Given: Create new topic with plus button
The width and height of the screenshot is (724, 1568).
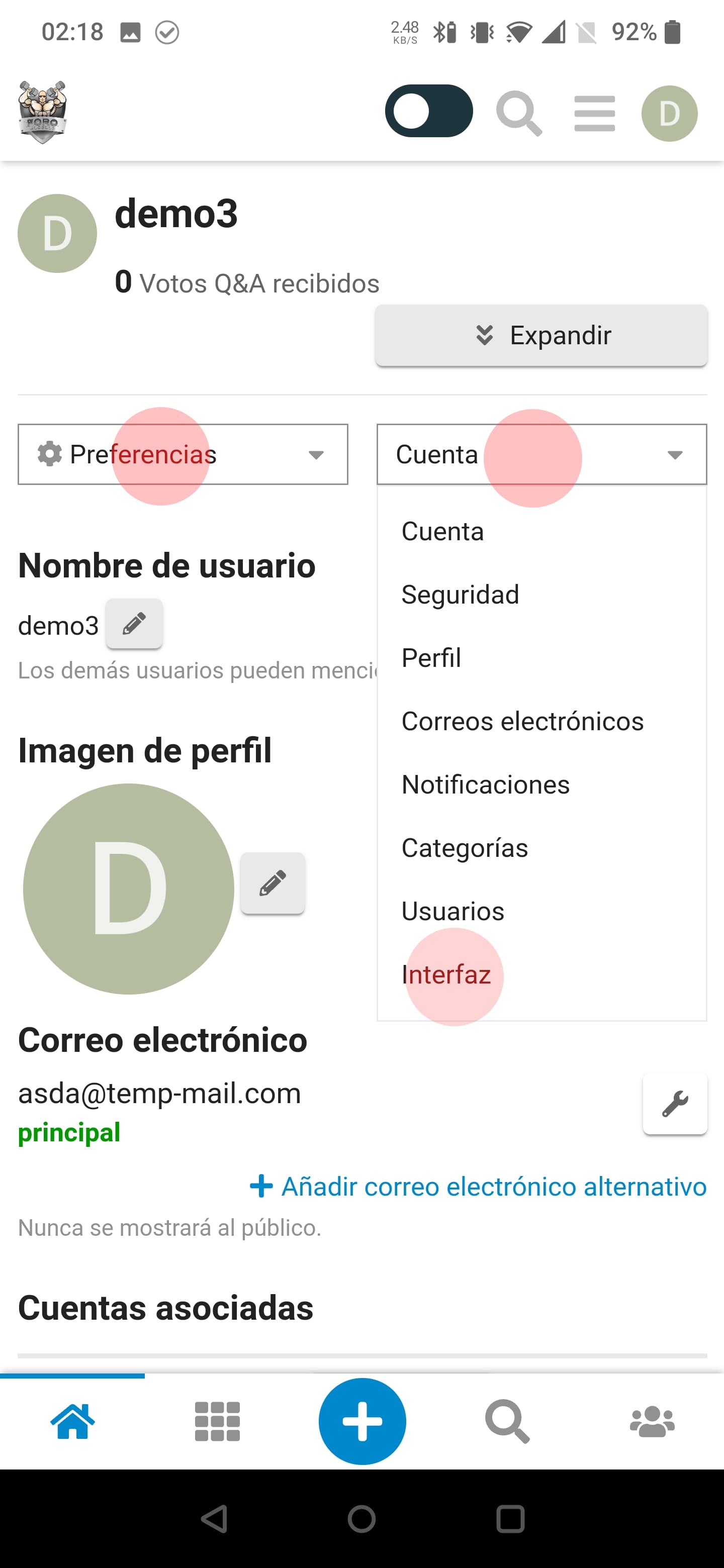Looking at the screenshot, I should coord(363,1421).
